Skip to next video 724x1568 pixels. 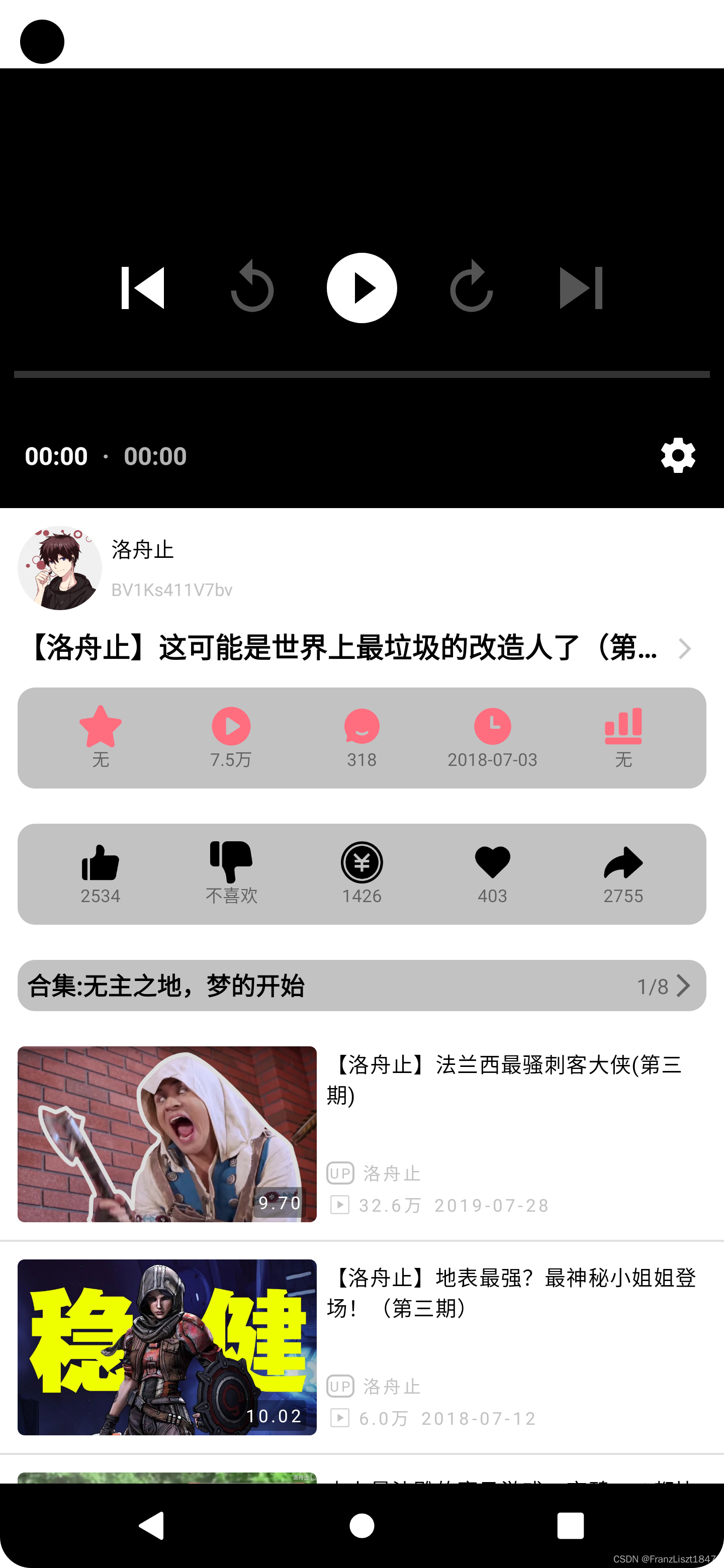click(581, 288)
